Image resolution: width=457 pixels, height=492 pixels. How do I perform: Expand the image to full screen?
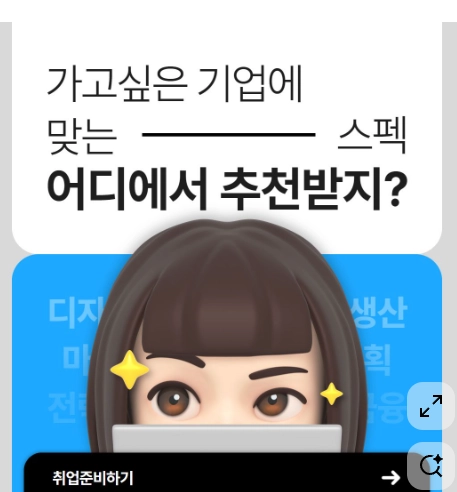click(431, 406)
